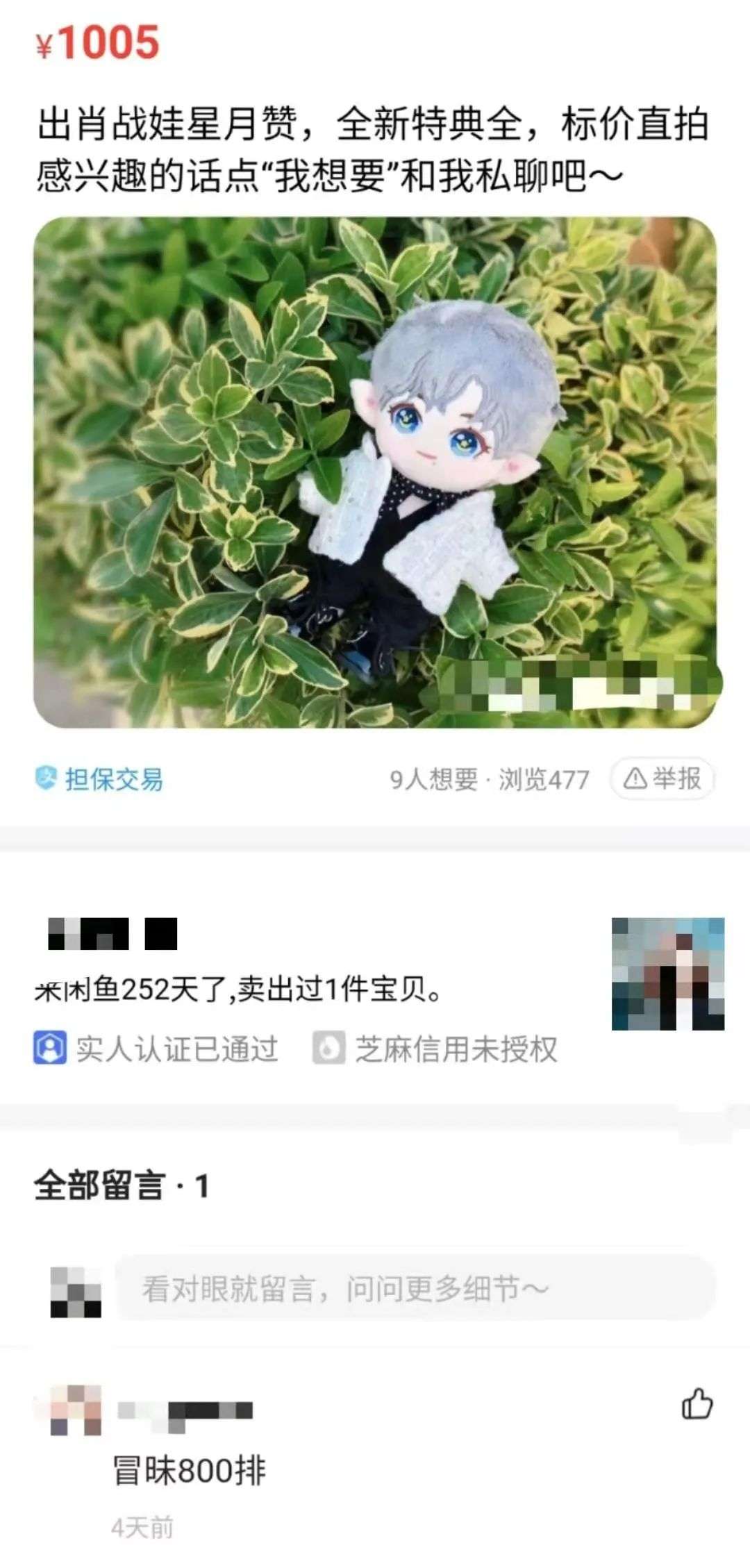750x1568 pixels.
Task: Open the 担保交易 guarantee info
Action: click(x=99, y=779)
